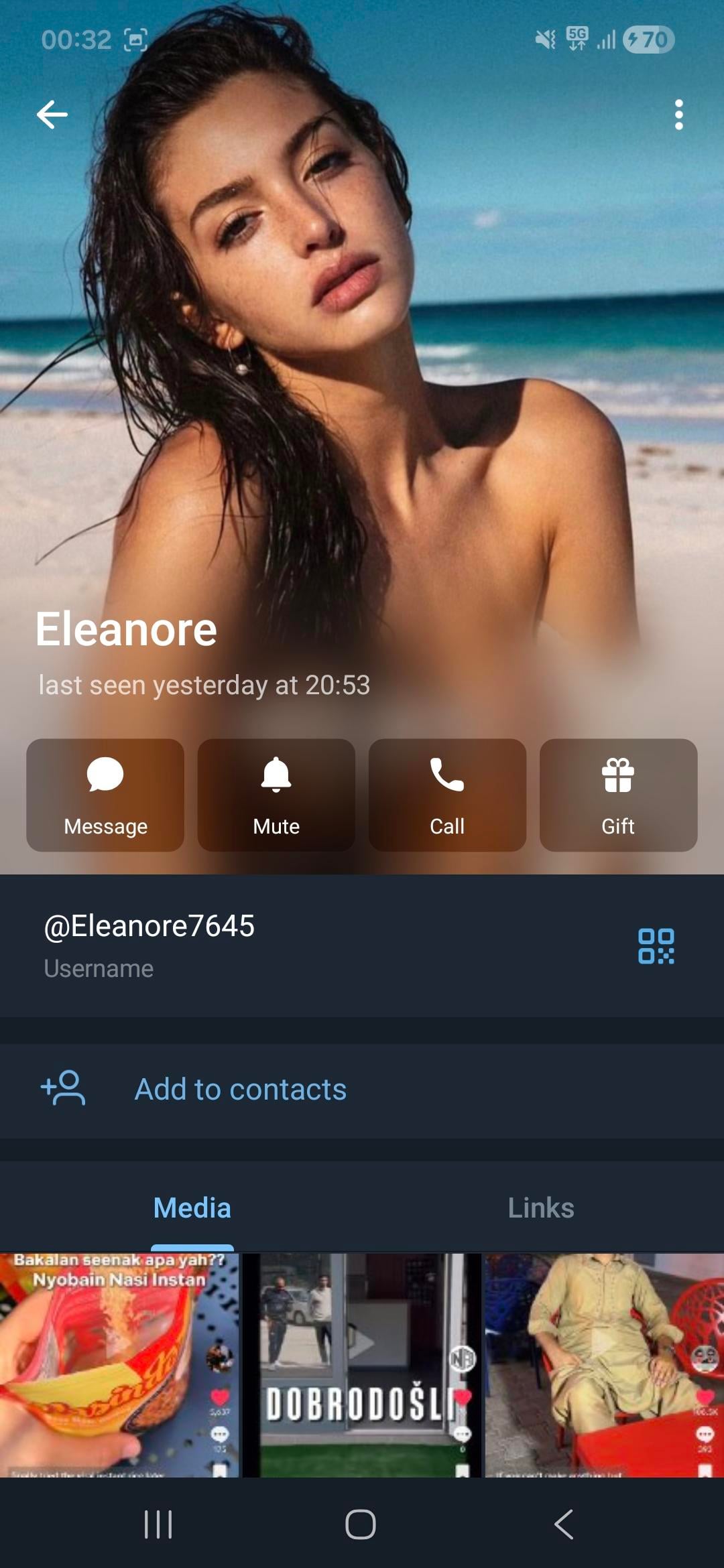Open the three-dot overflow menu
The height and width of the screenshot is (1568, 724).
point(678,115)
